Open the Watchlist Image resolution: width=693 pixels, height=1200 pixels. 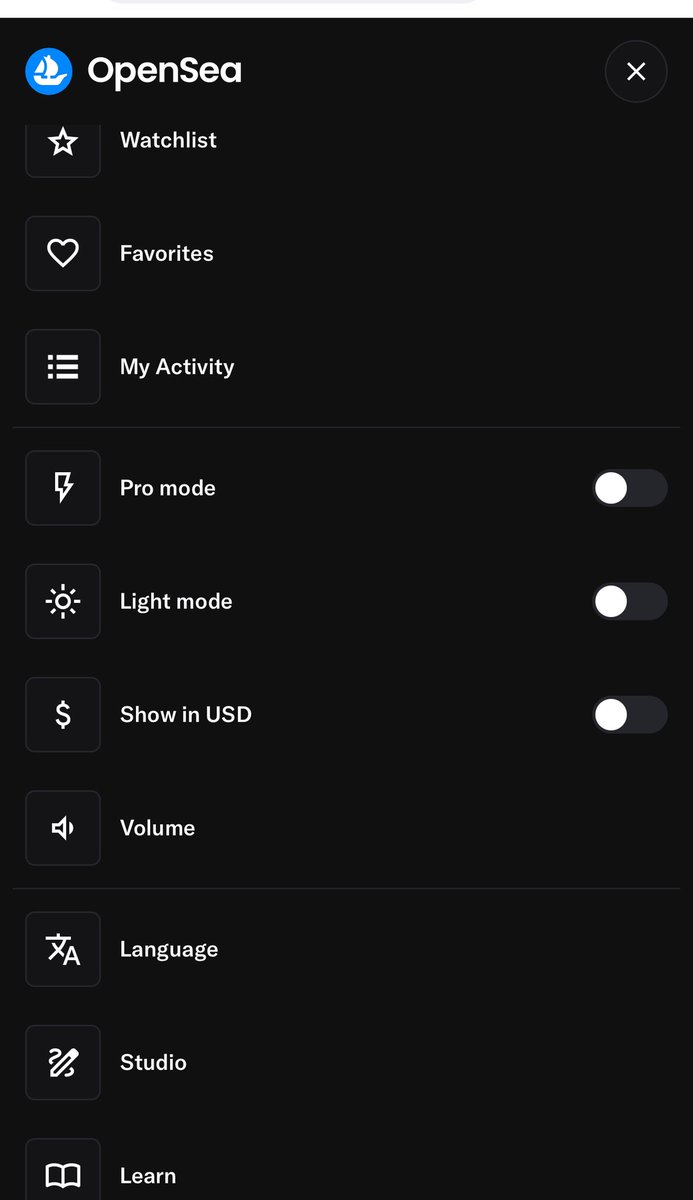(x=346, y=140)
